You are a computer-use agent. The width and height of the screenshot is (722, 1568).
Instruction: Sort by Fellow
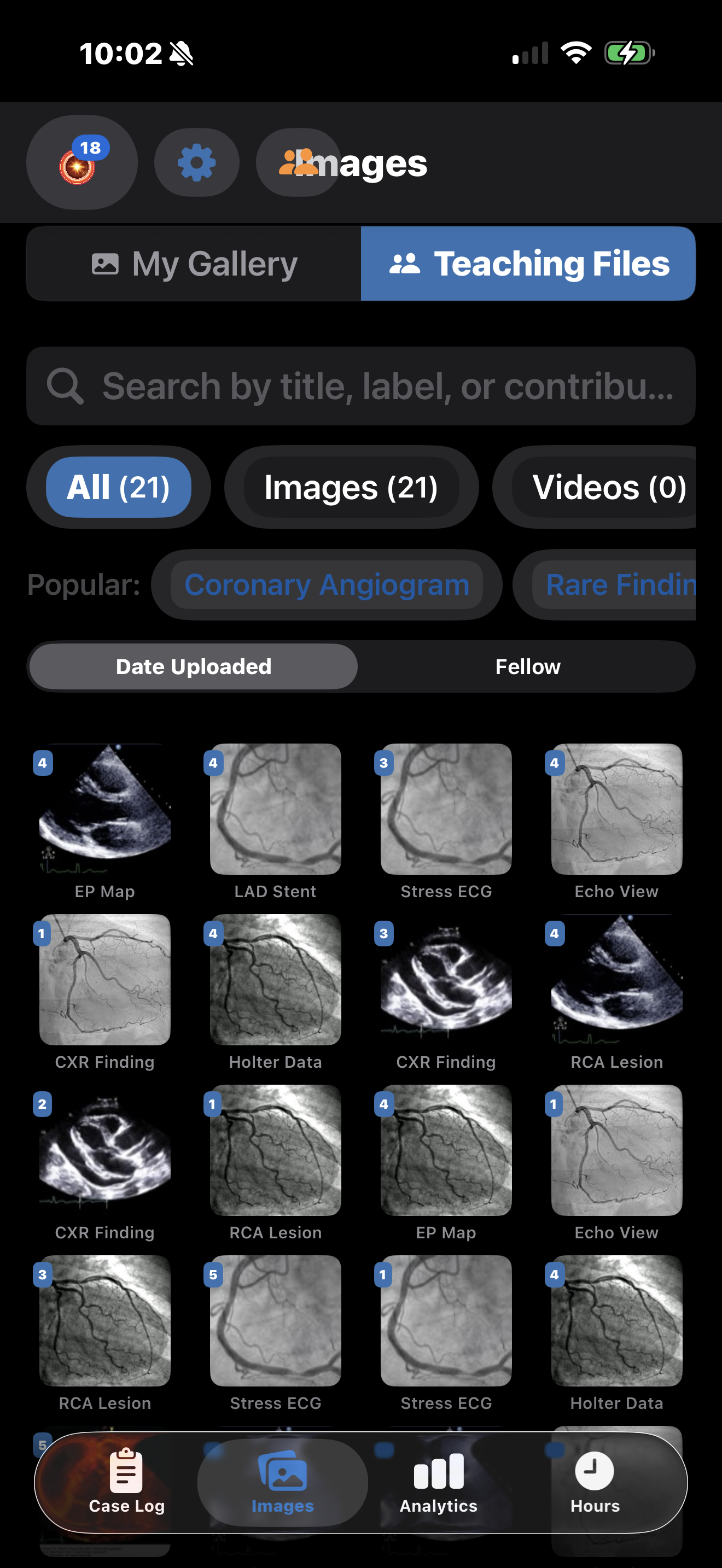pyautogui.click(x=527, y=666)
